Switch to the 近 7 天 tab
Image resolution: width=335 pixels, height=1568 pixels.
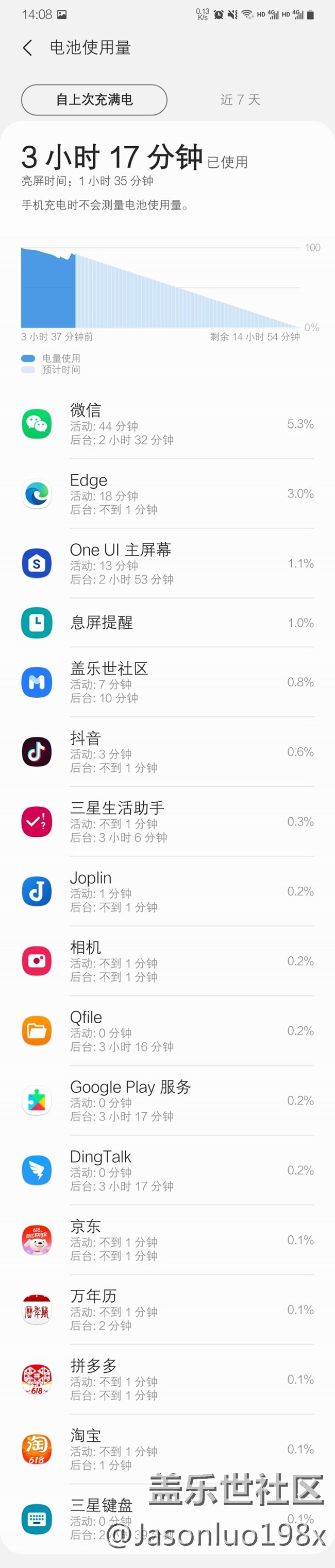pos(240,100)
